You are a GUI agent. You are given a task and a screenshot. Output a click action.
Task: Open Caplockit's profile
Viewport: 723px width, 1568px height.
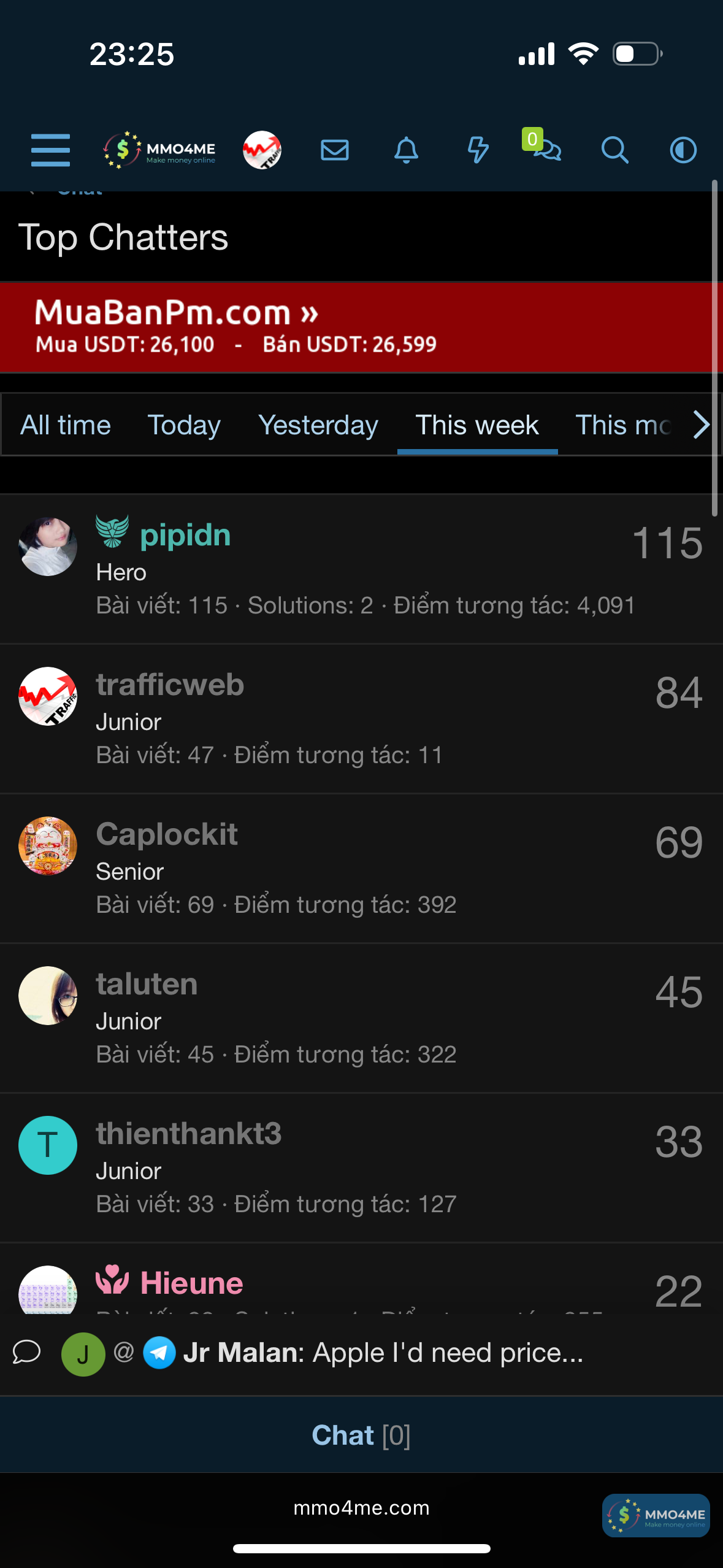pos(167,834)
